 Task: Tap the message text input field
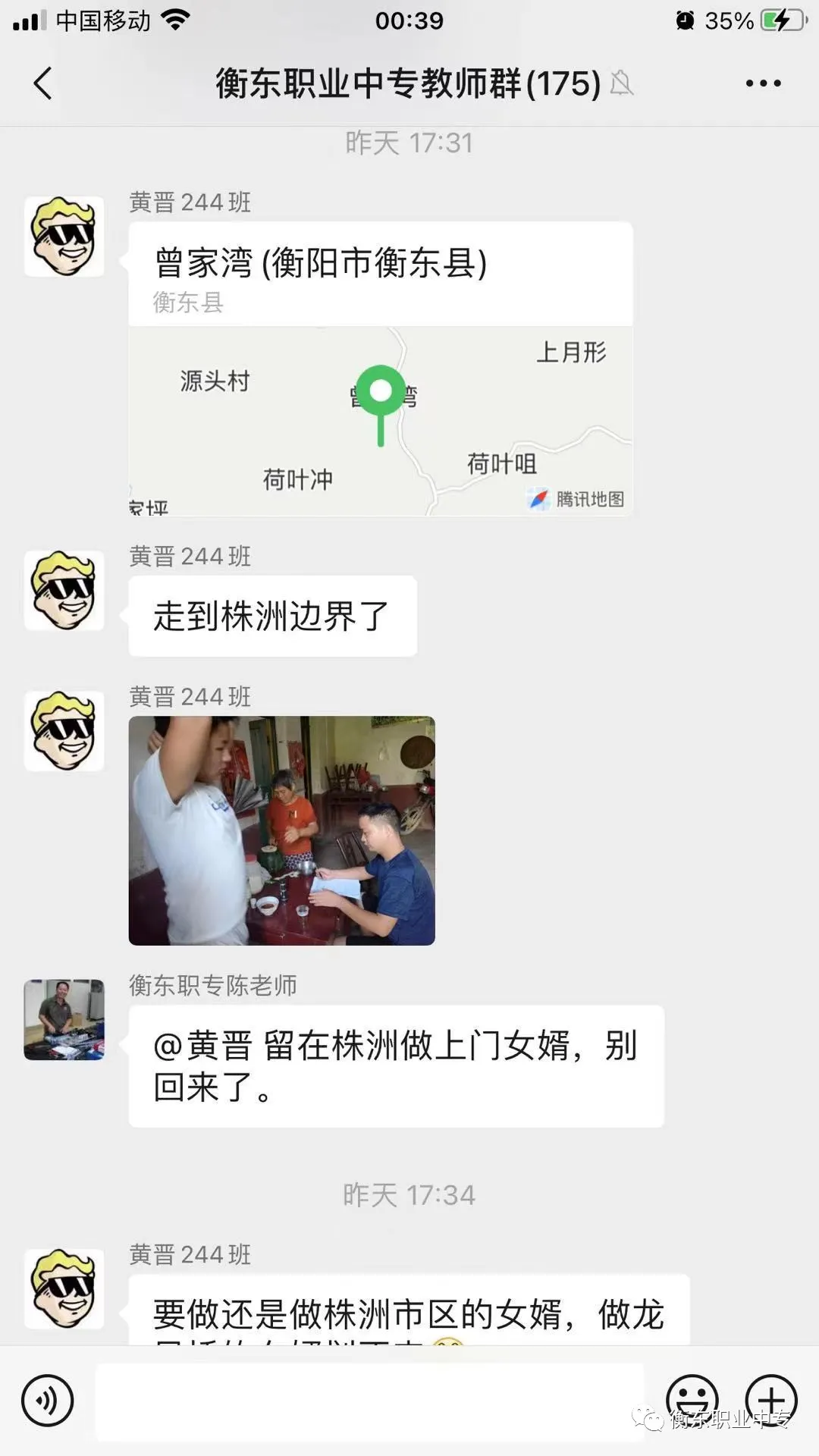click(x=370, y=1401)
